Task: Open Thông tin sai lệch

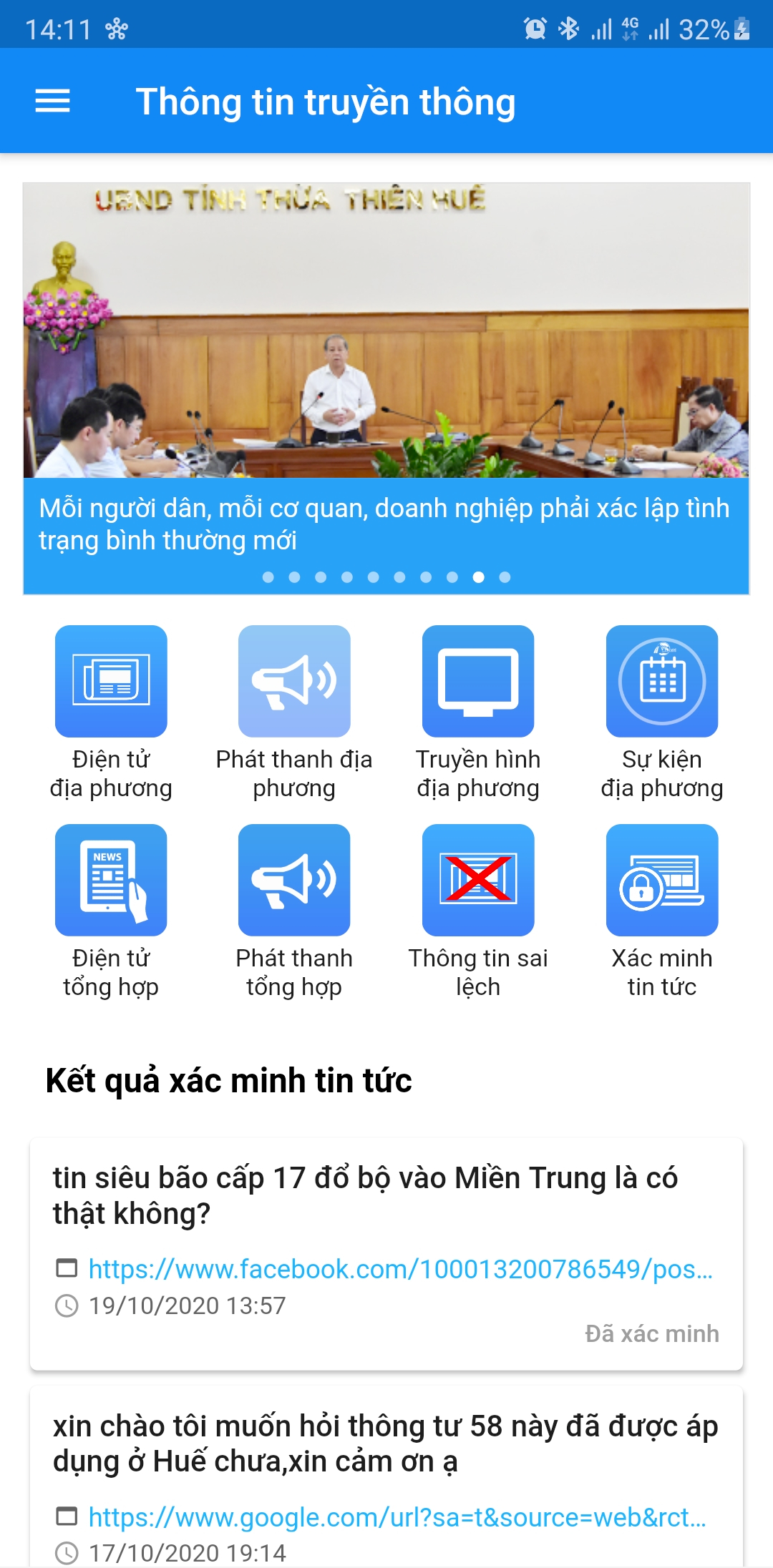Action: [478, 912]
